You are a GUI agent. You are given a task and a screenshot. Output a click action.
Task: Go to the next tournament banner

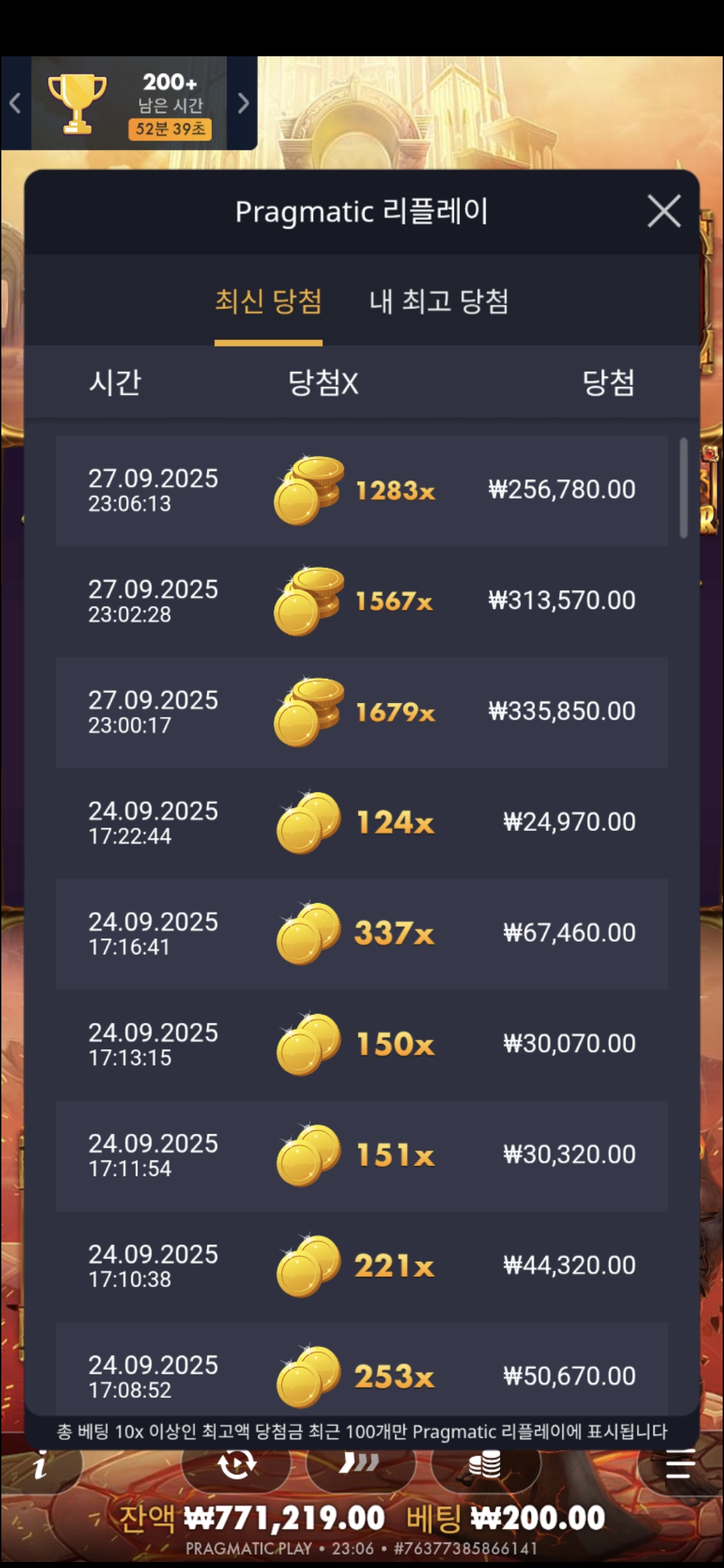click(x=243, y=103)
